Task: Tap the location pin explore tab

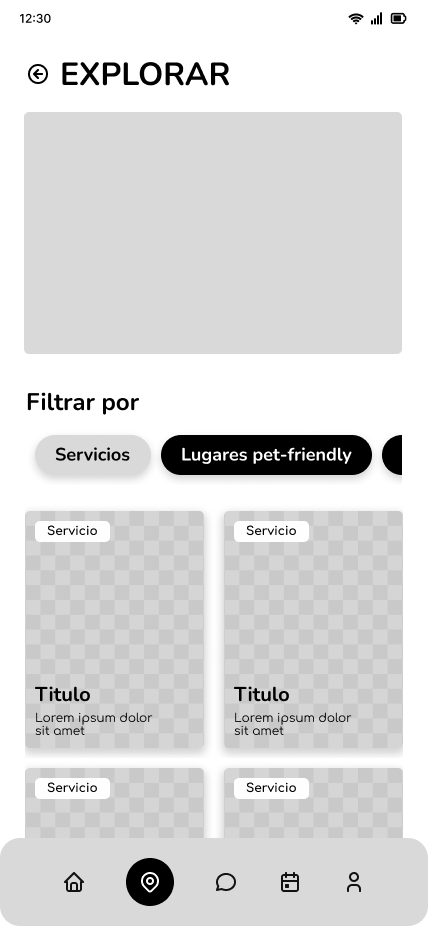Action: pos(150,882)
